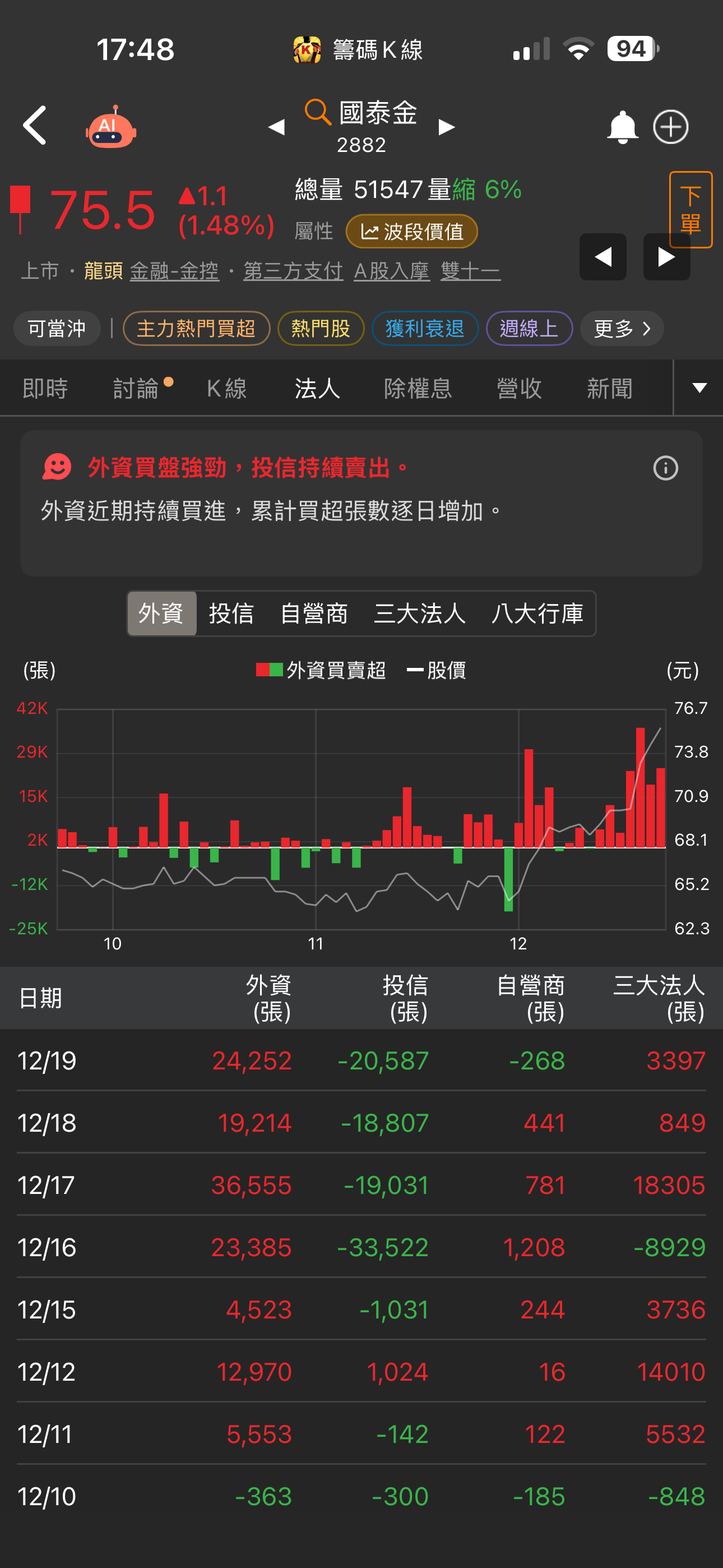Viewport: 723px width, 1568px height.
Task: Open the AI robot assistant
Action: (110, 127)
